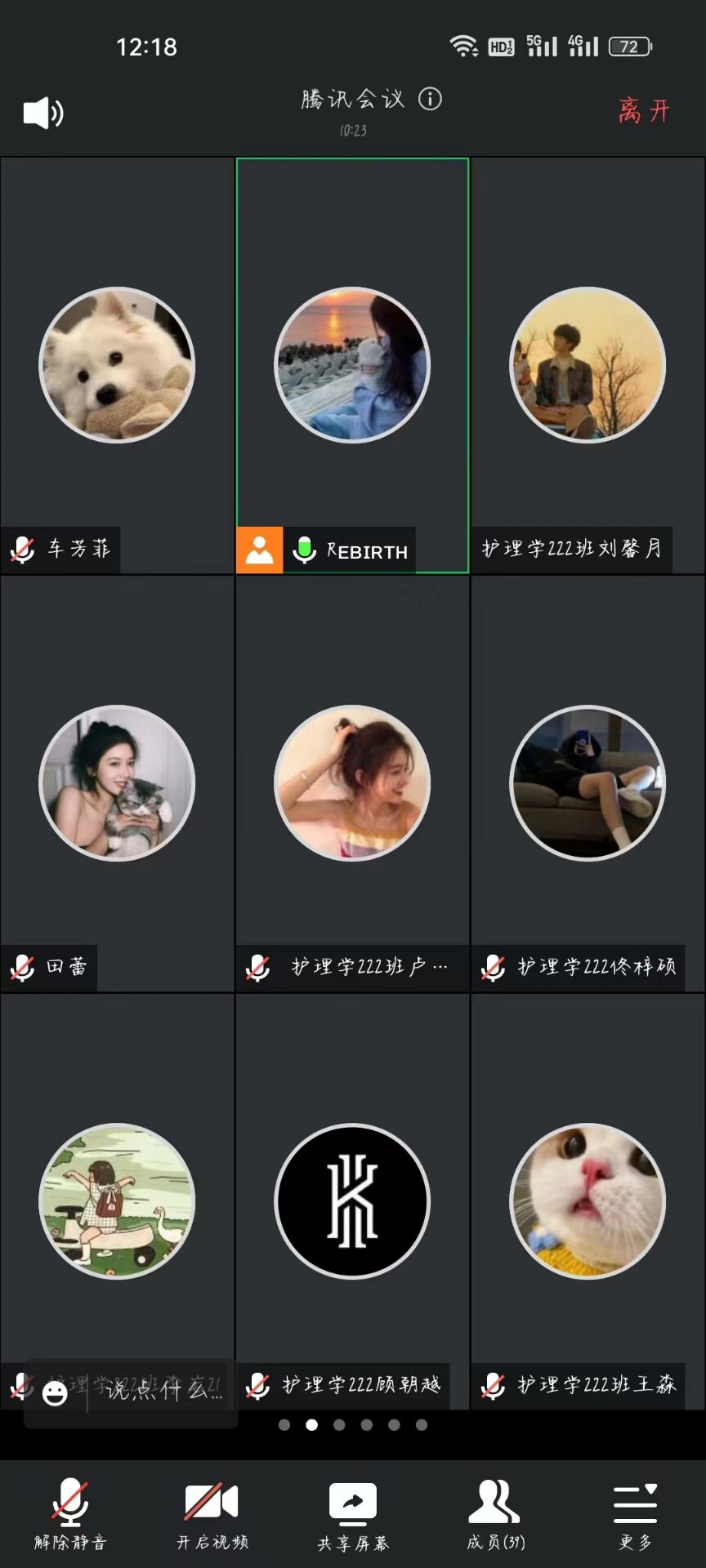Leave the meeting via 离开
706x1568 pixels.
pyautogui.click(x=644, y=110)
